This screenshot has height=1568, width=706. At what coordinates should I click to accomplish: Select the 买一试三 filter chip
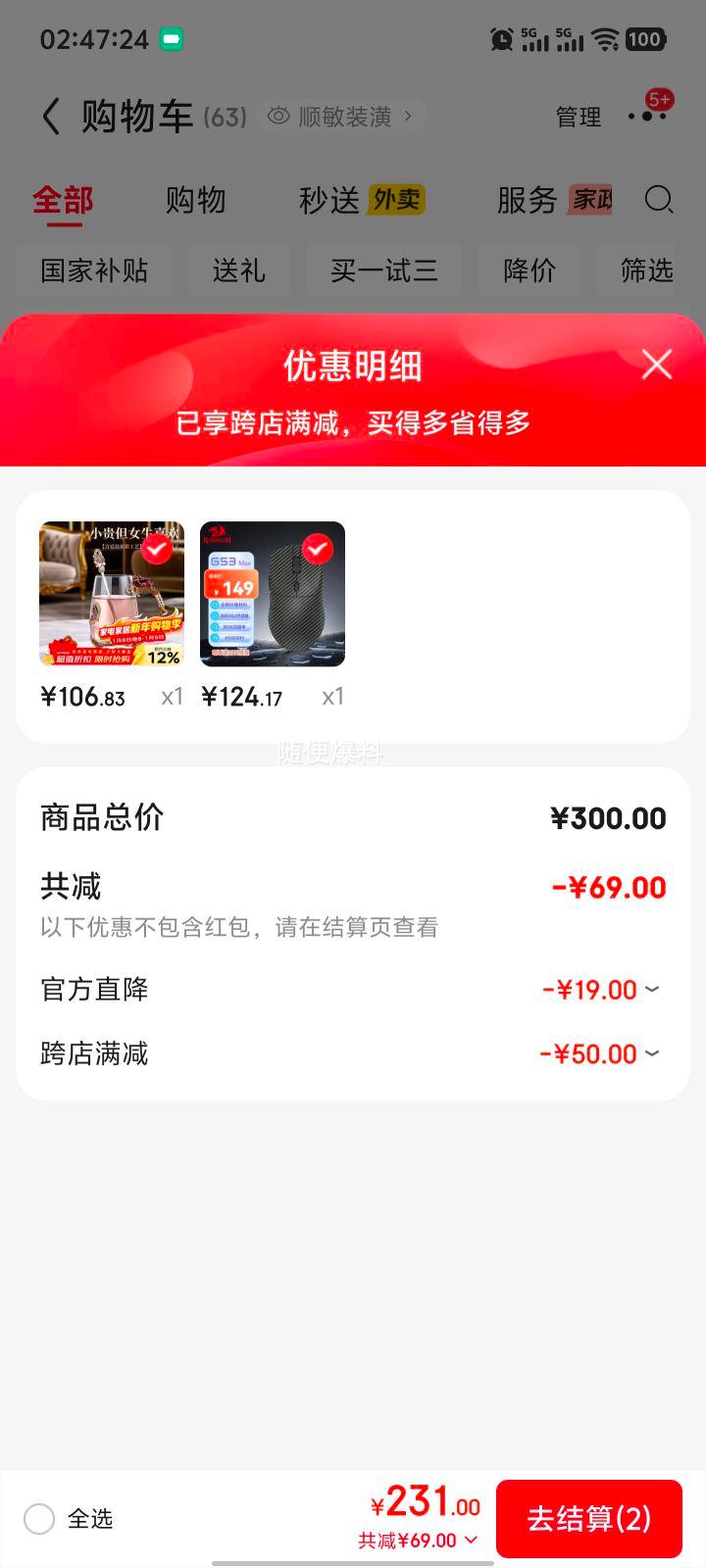pyautogui.click(x=383, y=270)
